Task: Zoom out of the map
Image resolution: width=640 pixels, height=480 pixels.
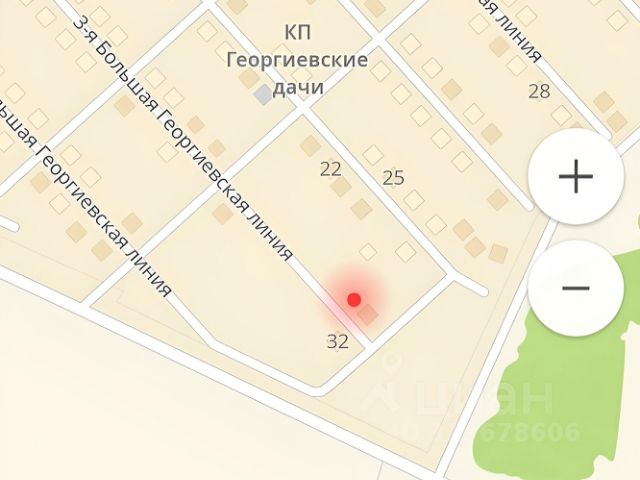Action: pyautogui.click(x=575, y=287)
